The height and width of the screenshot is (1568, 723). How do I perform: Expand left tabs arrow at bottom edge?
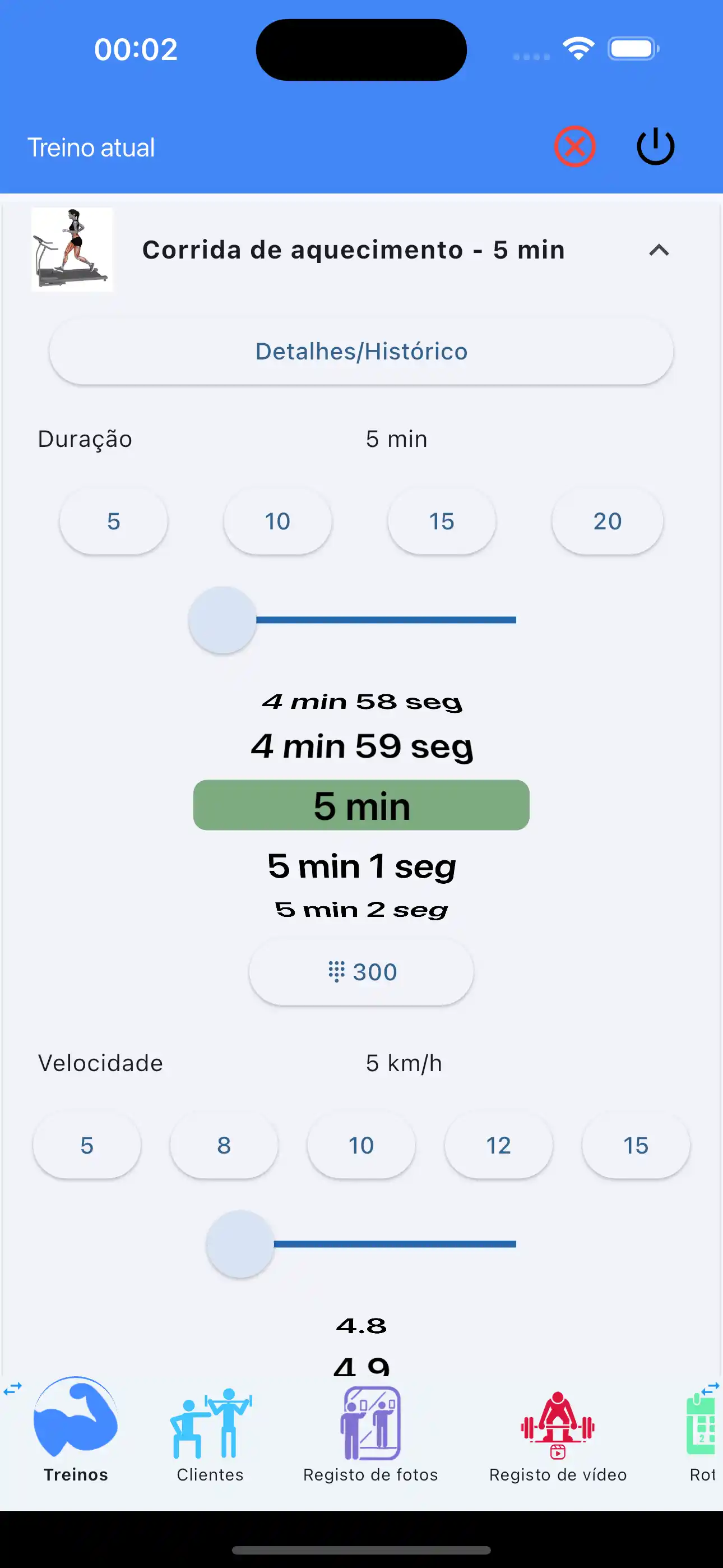click(12, 1388)
